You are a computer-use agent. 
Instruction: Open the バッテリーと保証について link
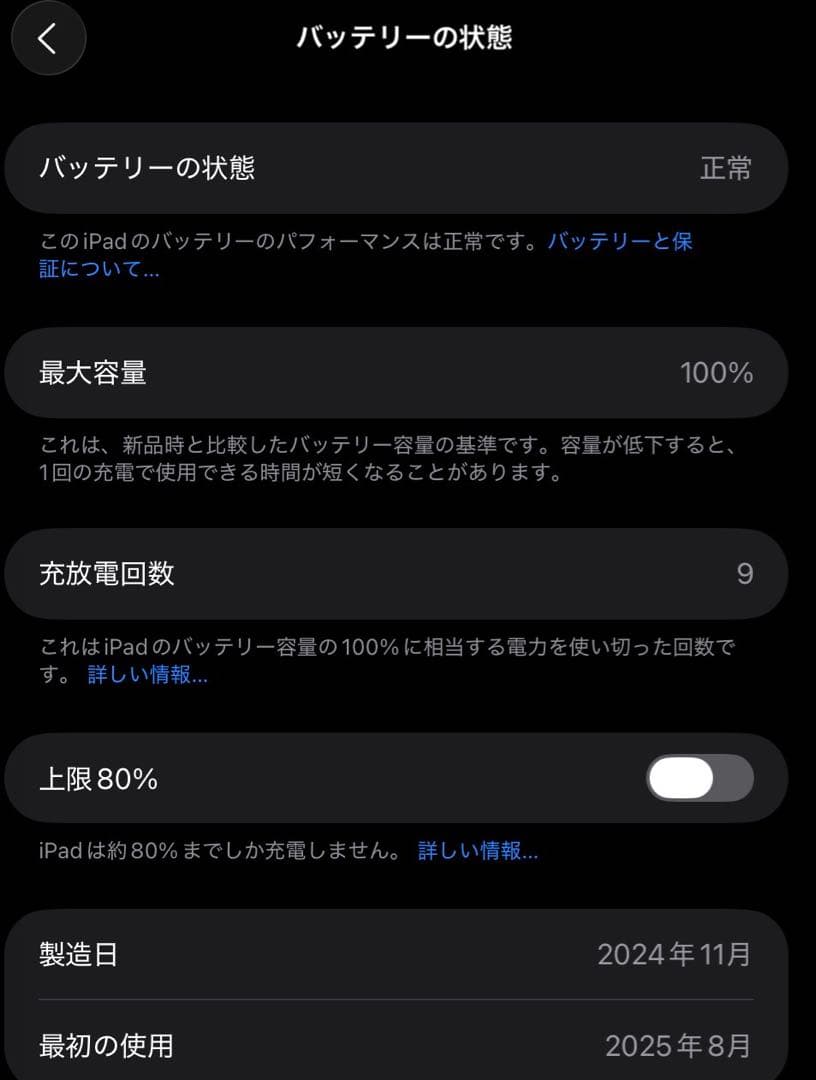(x=621, y=240)
